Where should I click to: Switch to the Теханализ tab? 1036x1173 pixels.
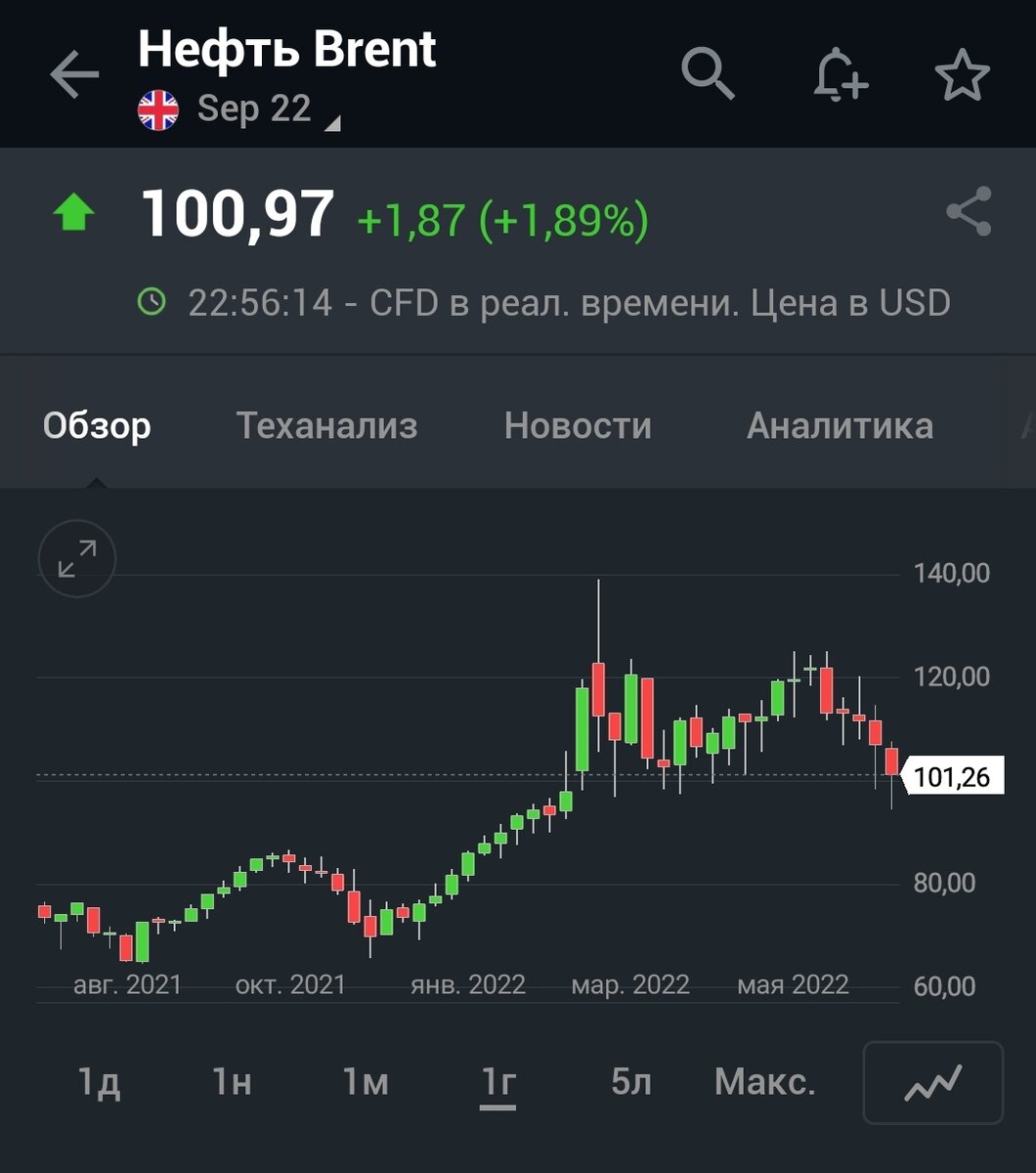[x=327, y=425]
